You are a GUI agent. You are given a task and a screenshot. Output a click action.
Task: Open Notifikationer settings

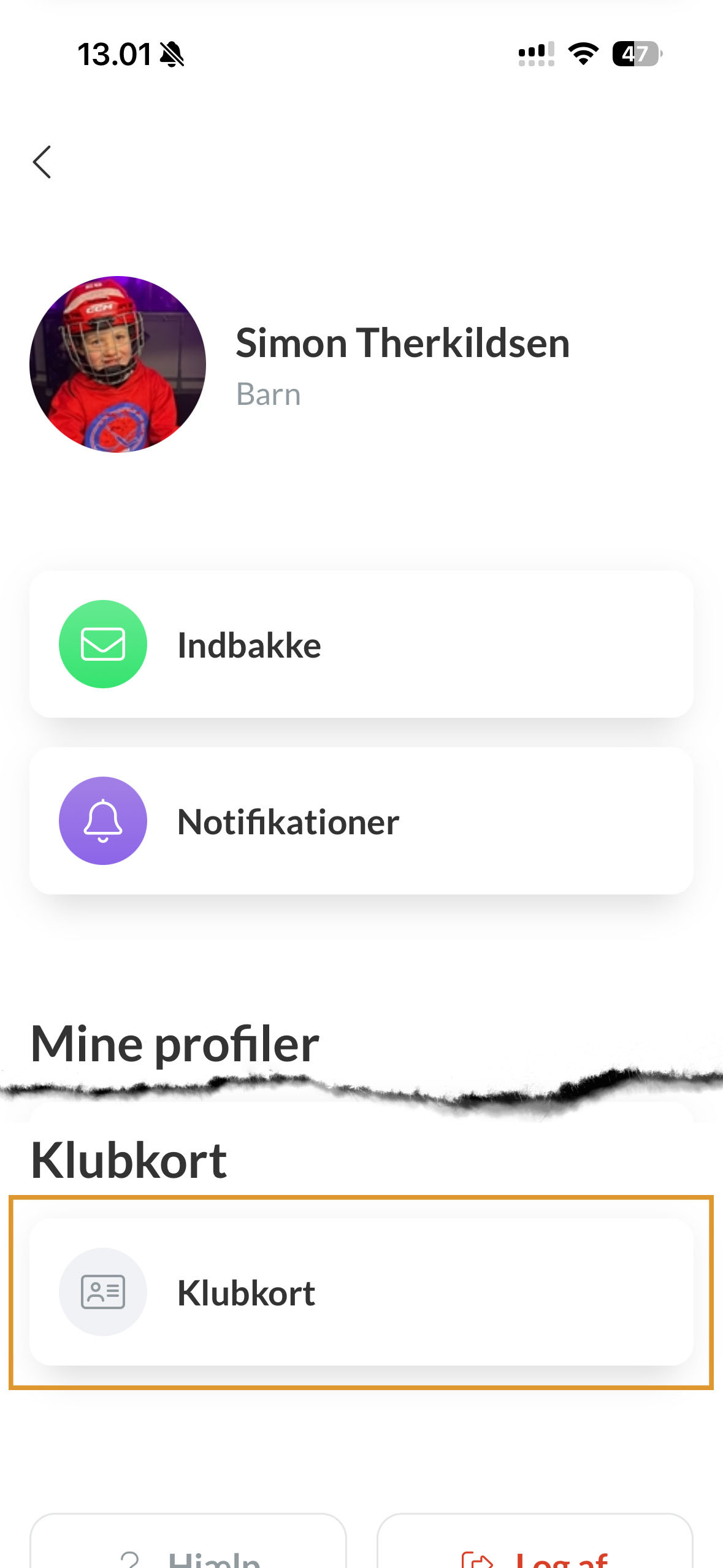(361, 821)
